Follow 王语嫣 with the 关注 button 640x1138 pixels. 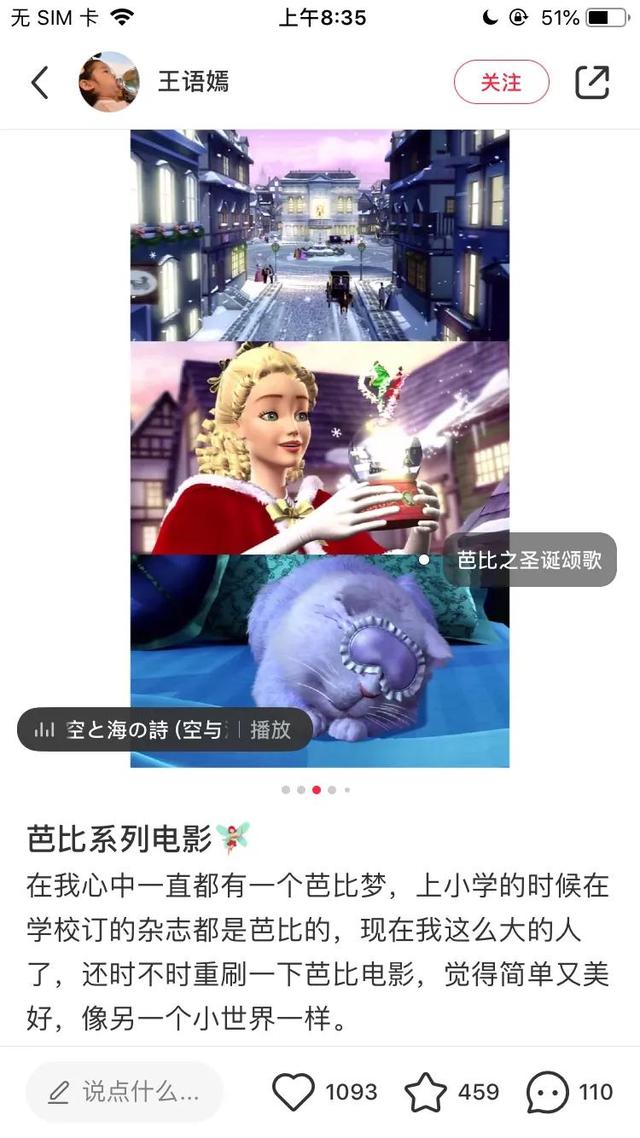[501, 82]
